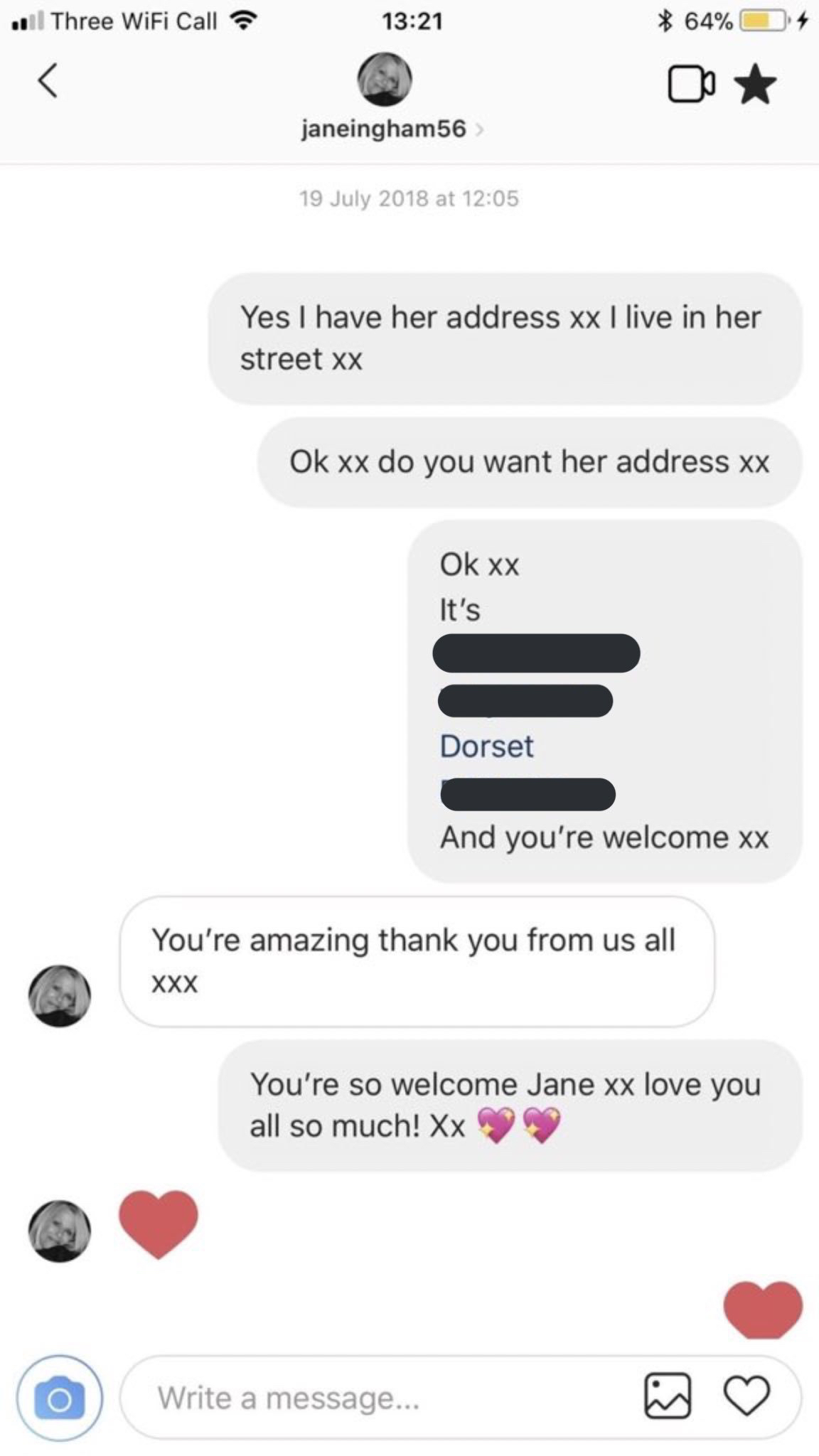Start a video call with janeingham56
This screenshot has height=1456, width=819.
[x=690, y=85]
